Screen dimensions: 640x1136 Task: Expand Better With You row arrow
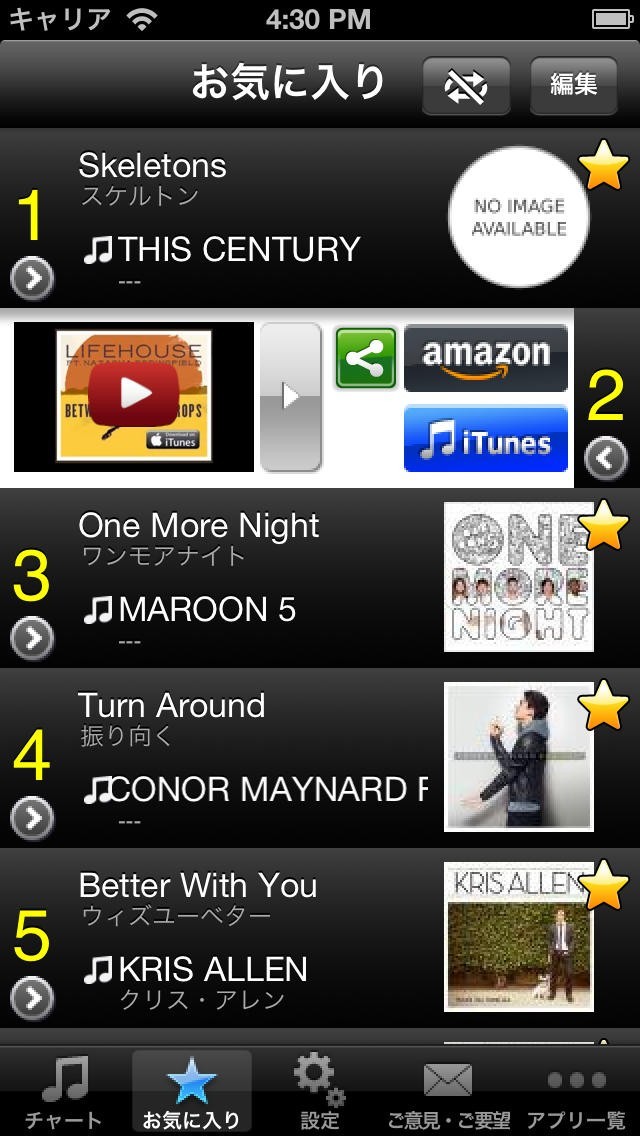32,998
